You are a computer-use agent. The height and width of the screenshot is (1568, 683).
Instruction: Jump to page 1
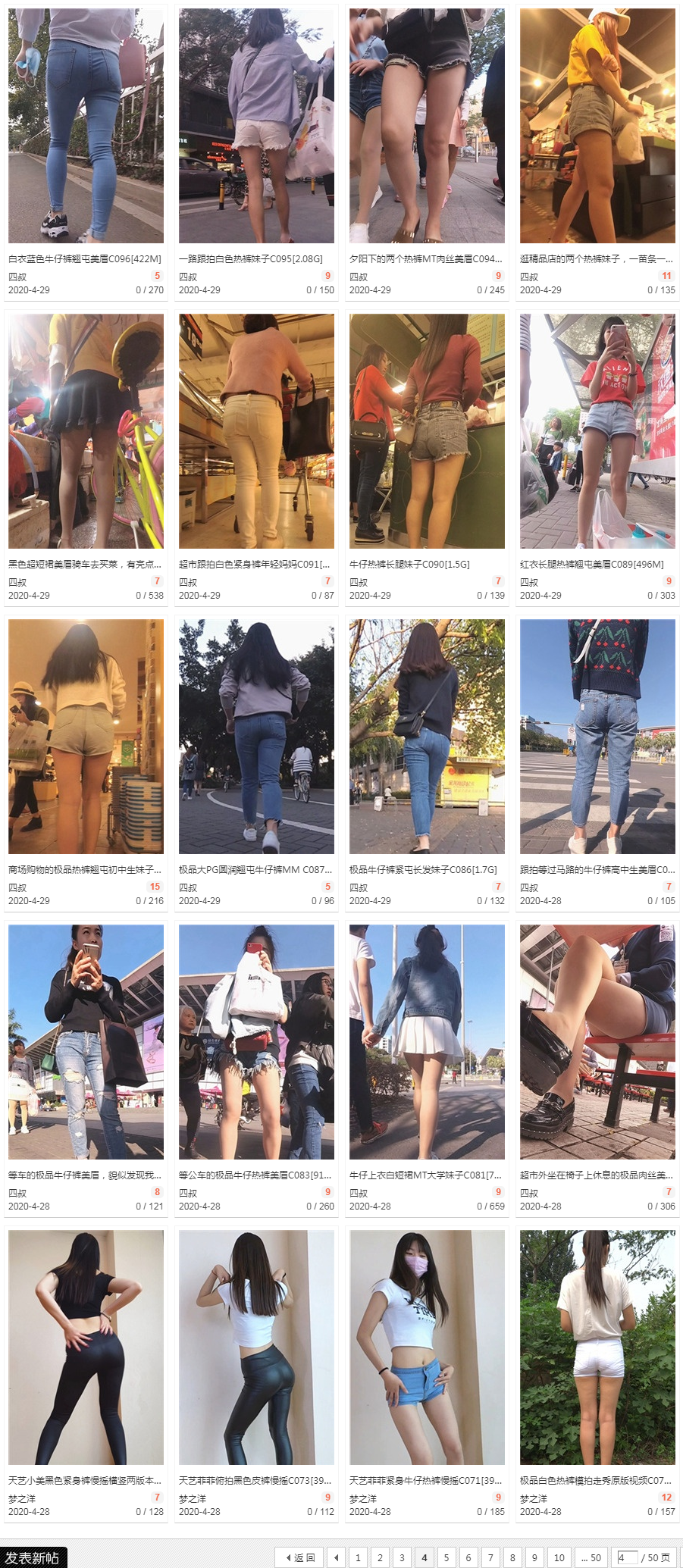[358, 1557]
